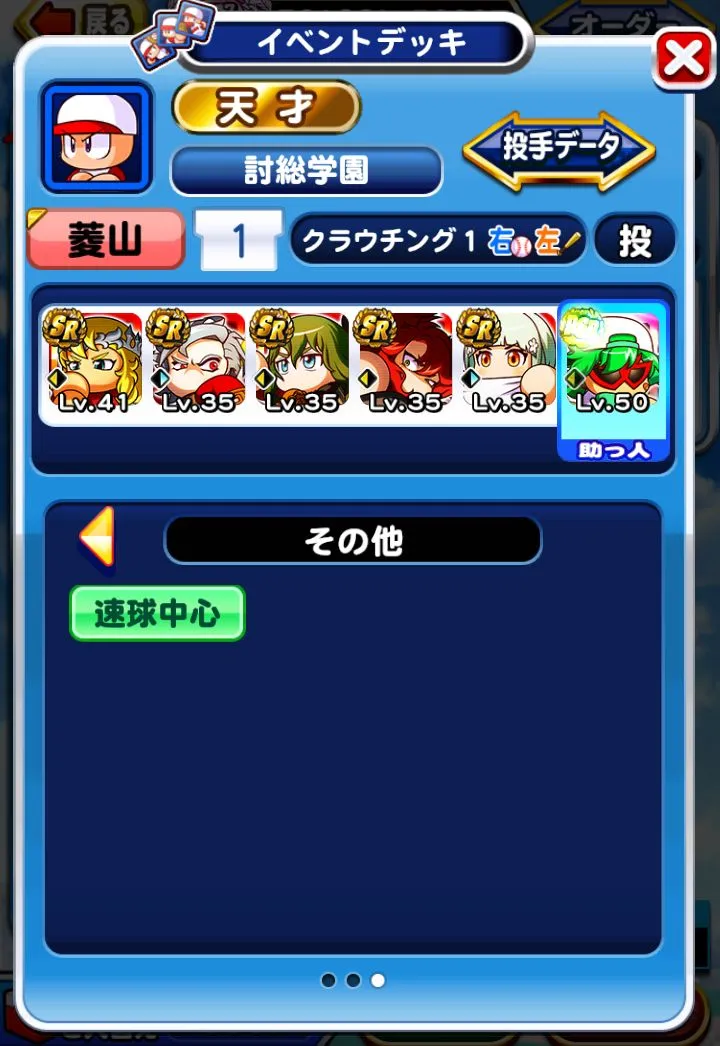Close the event deck dialog
Image resolution: width=720 pixels, height=1046 pixels.
point(683,60)
